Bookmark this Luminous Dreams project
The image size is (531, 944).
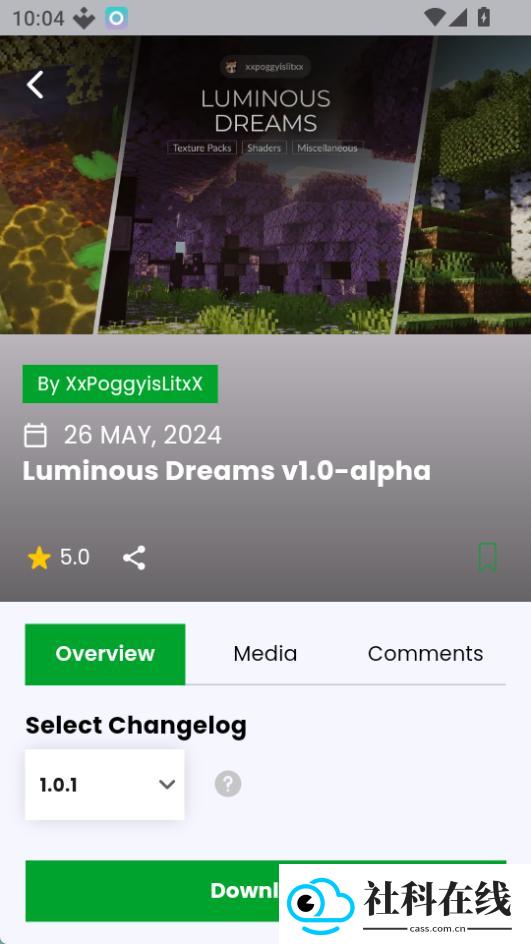(x=487, y=557)
